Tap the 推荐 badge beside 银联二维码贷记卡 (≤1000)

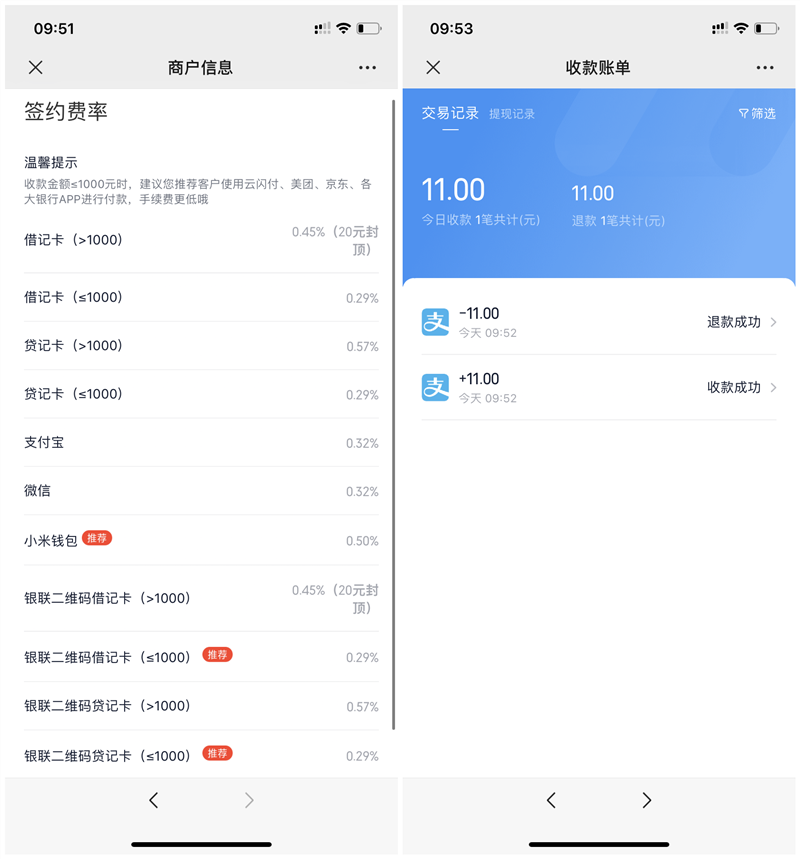pyautogui.click(x=218, y=754)
